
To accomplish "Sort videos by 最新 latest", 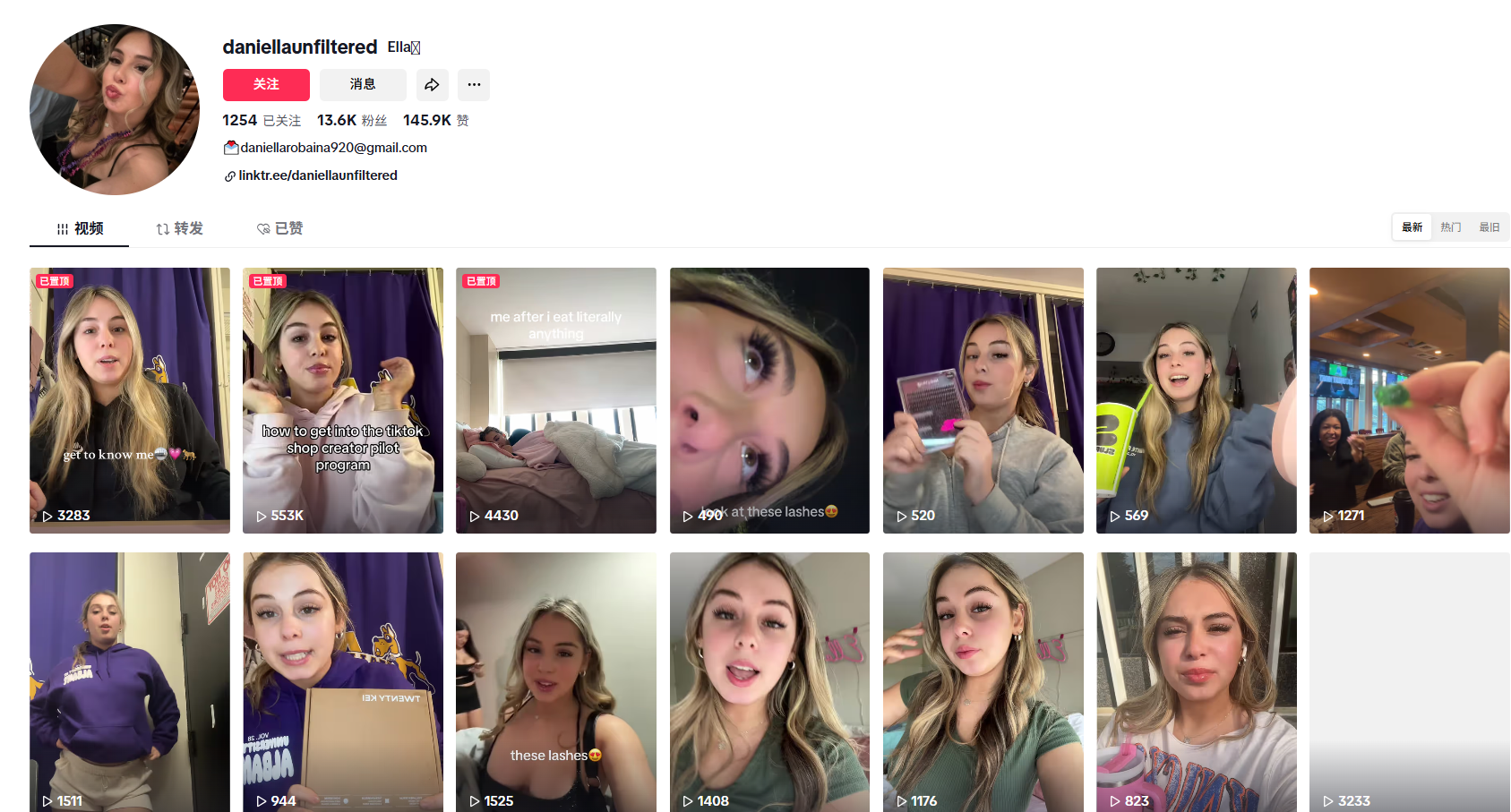I will point(1412,227).
